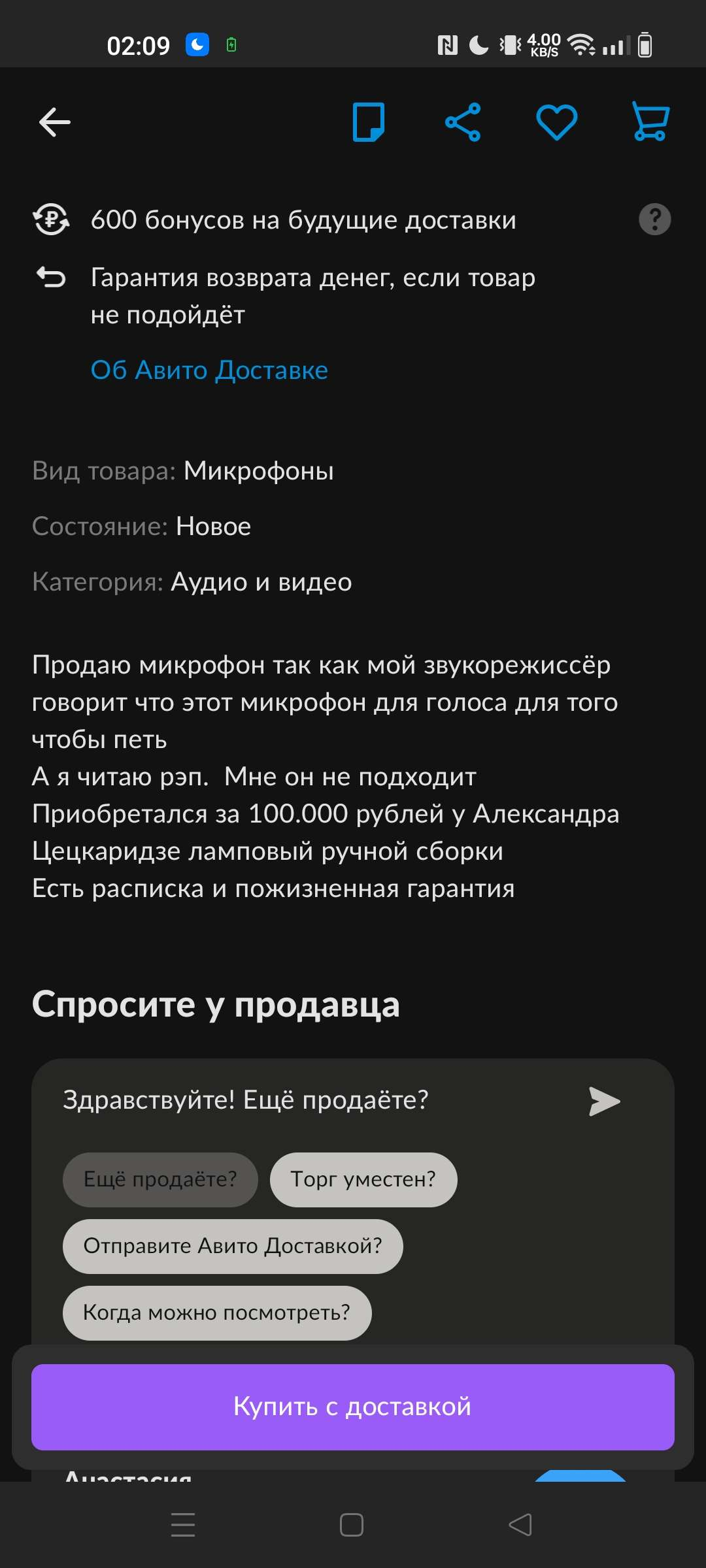
Task: Go to the home screen
Action: click(352, 1525)
